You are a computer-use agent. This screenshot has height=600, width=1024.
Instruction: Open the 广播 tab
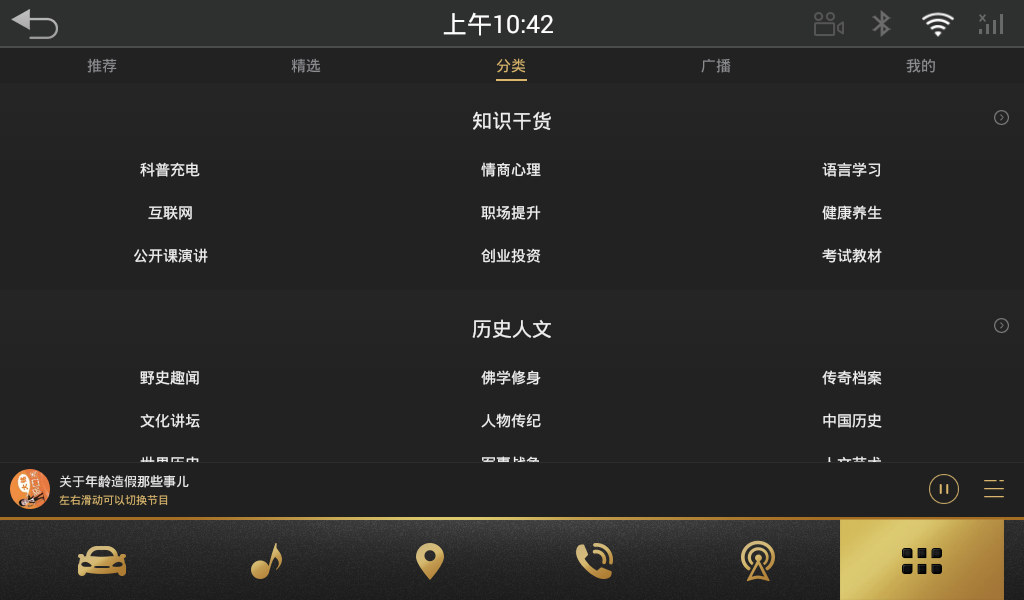(x=716, y=66)
